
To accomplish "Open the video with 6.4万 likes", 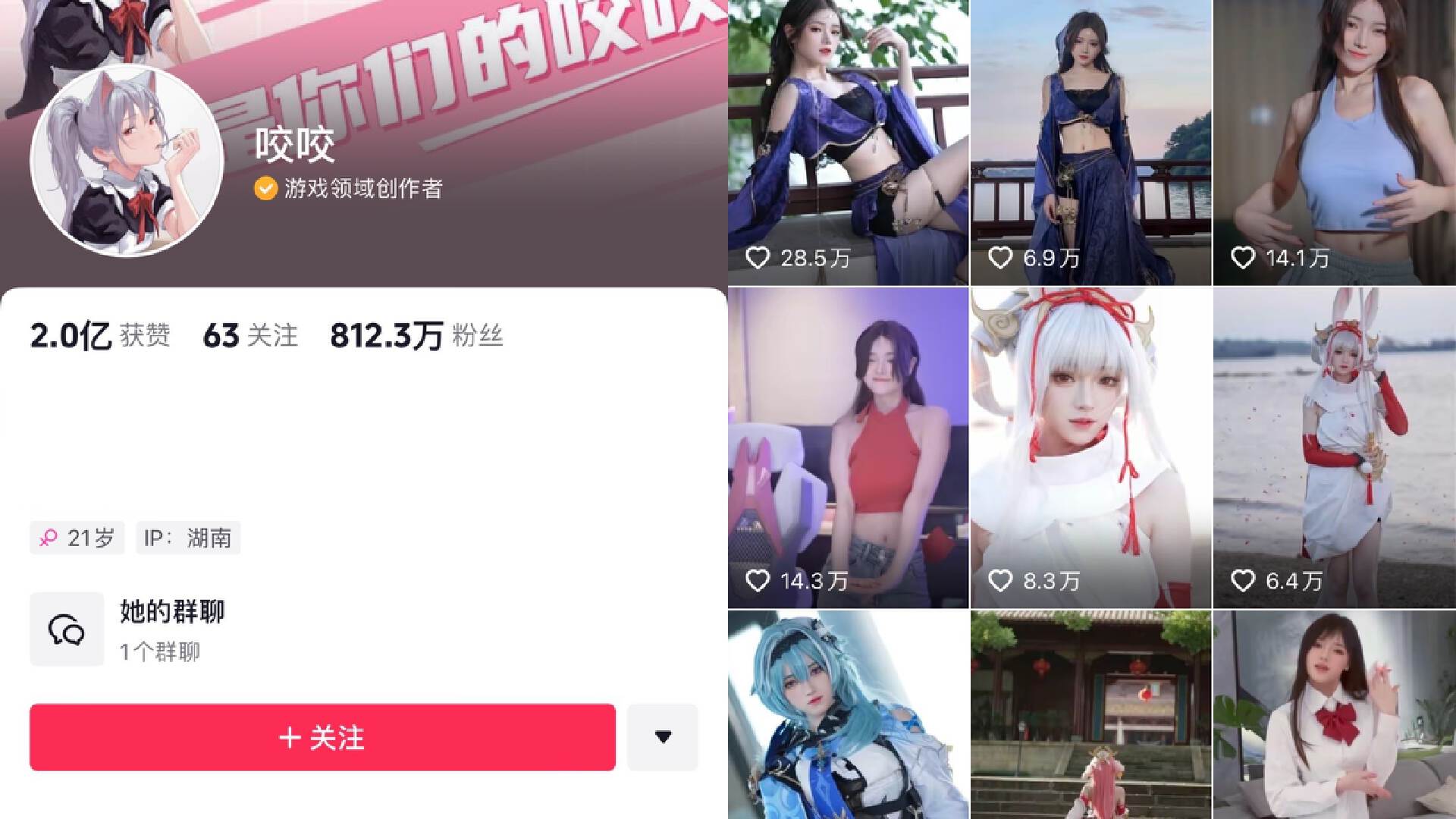I will click(x=1334, y=447).
